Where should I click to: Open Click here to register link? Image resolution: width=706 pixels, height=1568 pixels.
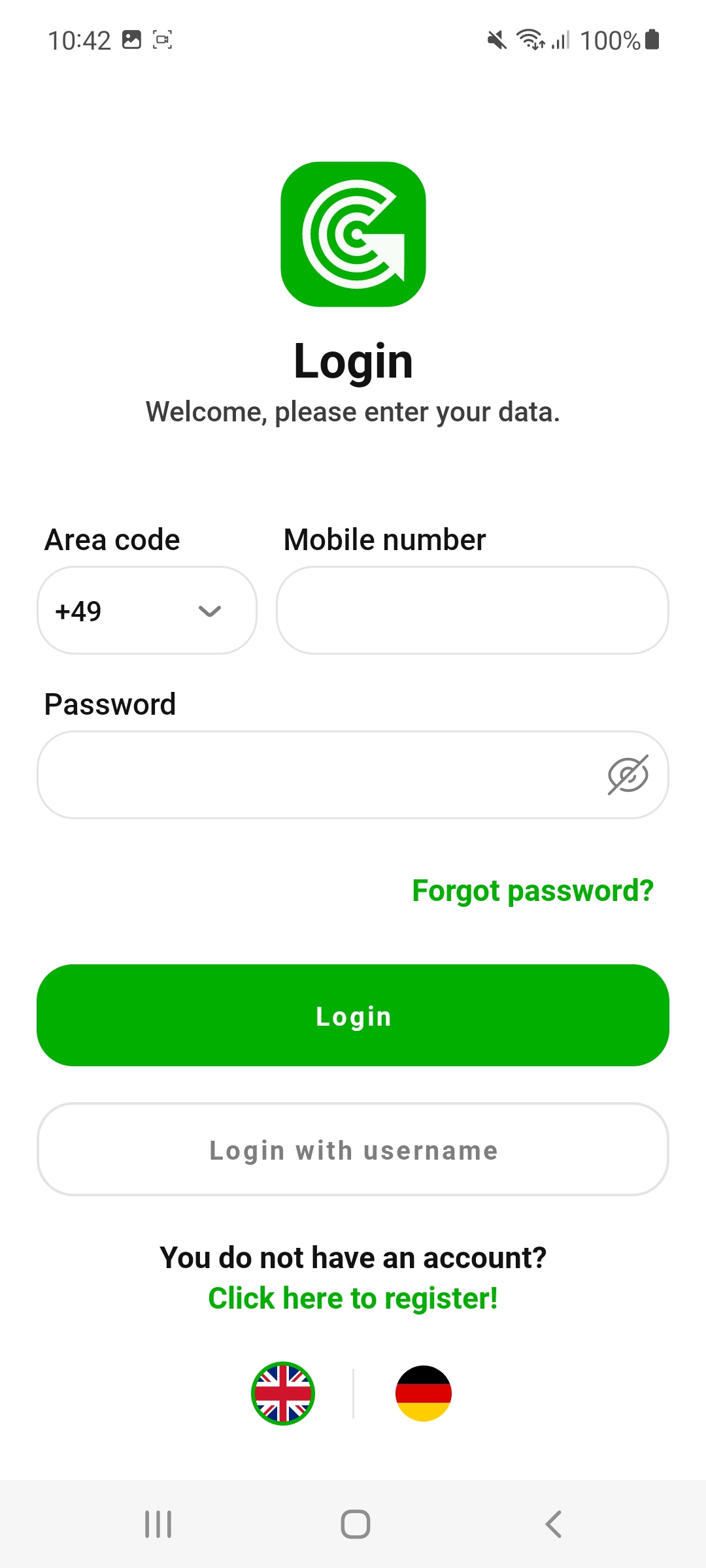pos(353,1298)
